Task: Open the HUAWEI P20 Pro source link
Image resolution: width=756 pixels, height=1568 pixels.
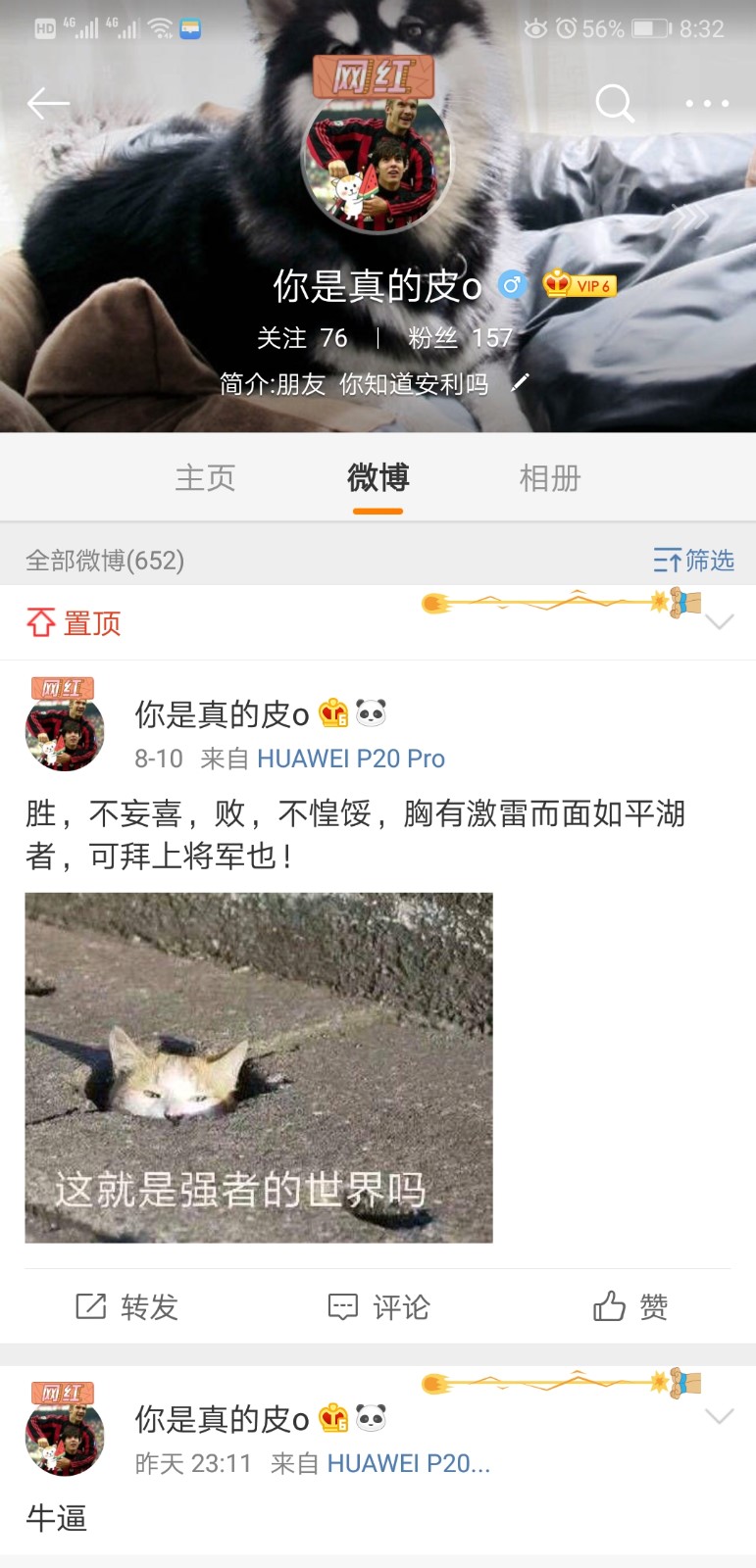Action: (x=351, y=759)
